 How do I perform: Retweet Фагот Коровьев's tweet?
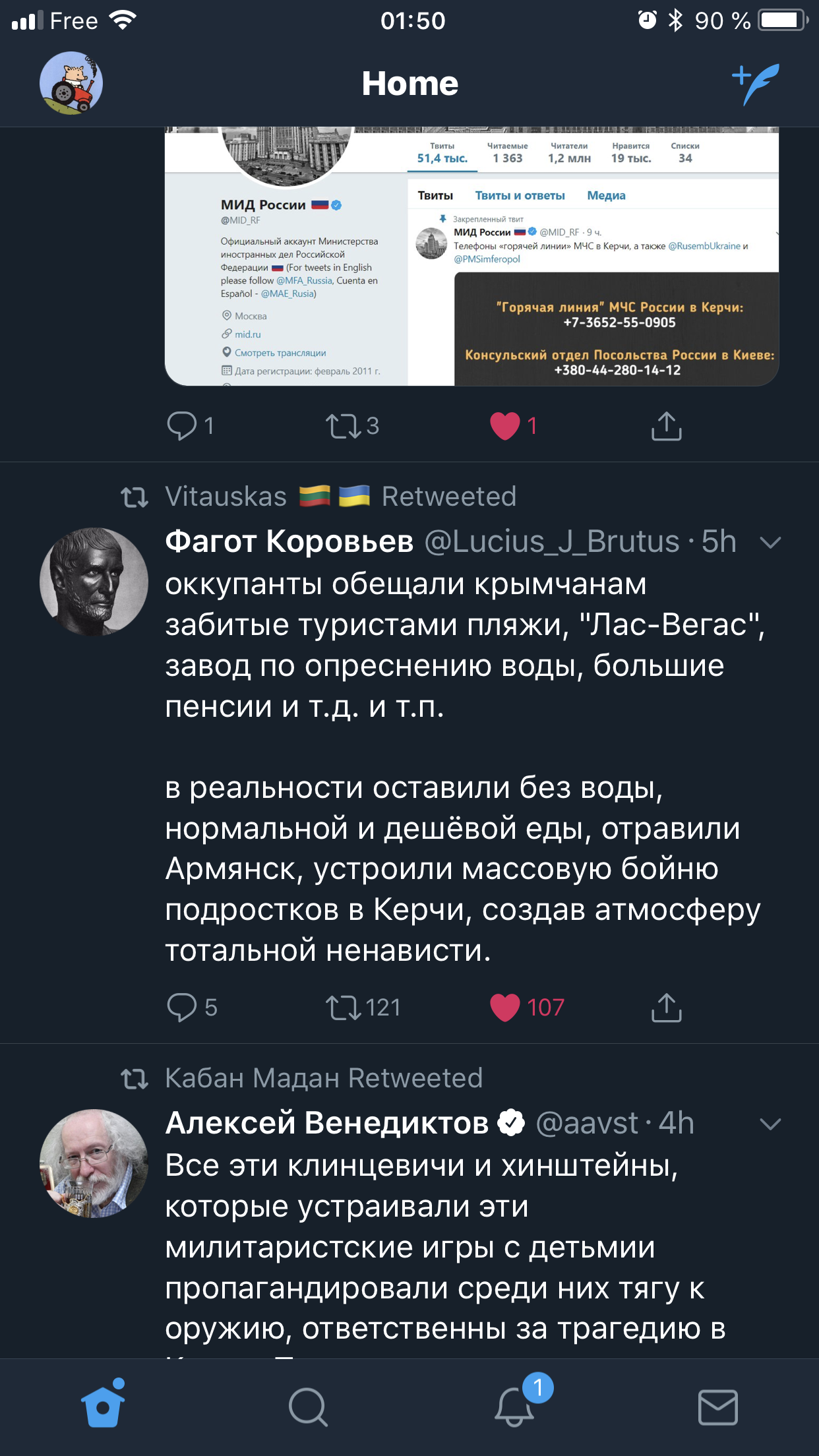344,1007
